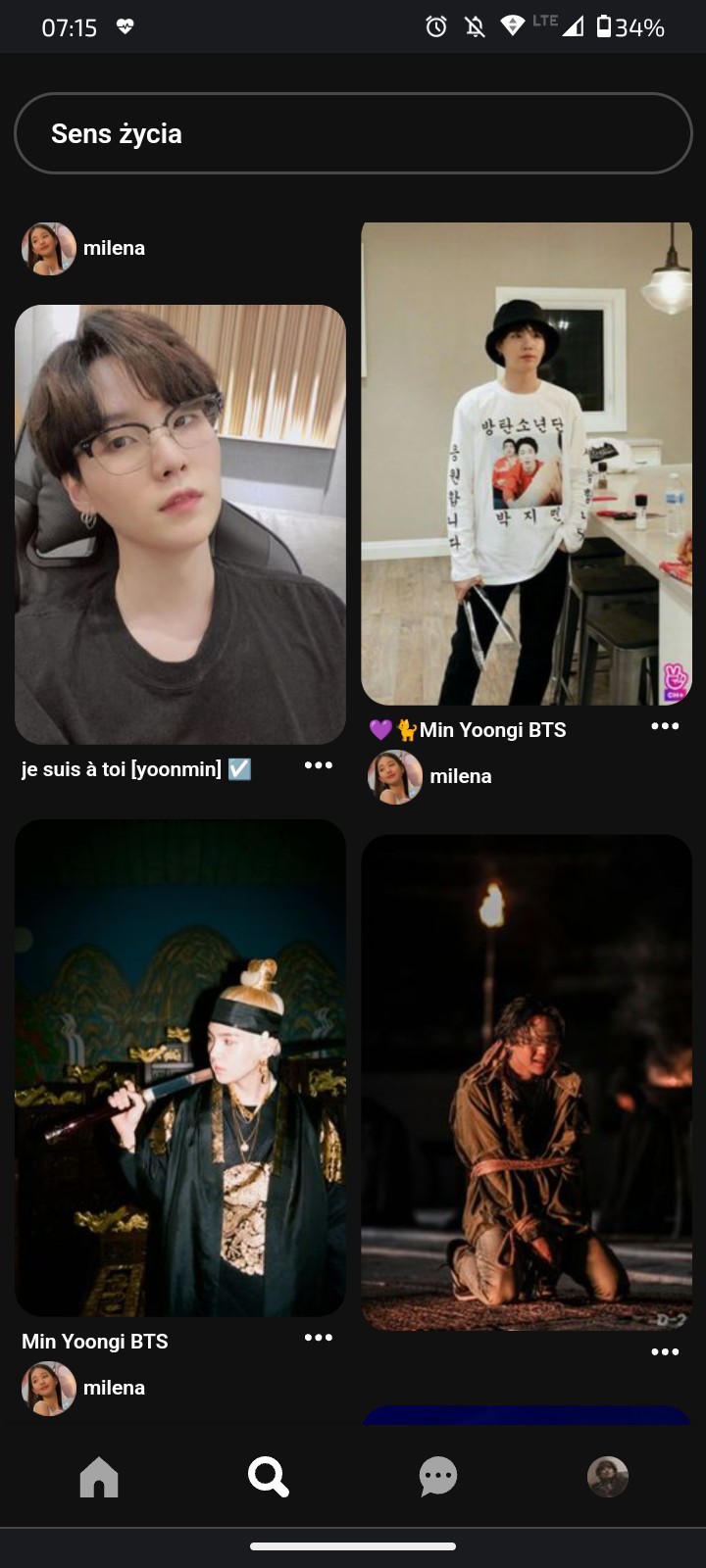This screenshot has height=1568, width=706.
Task: Open the pin of kneeling man by torch
Action: 527,1082
